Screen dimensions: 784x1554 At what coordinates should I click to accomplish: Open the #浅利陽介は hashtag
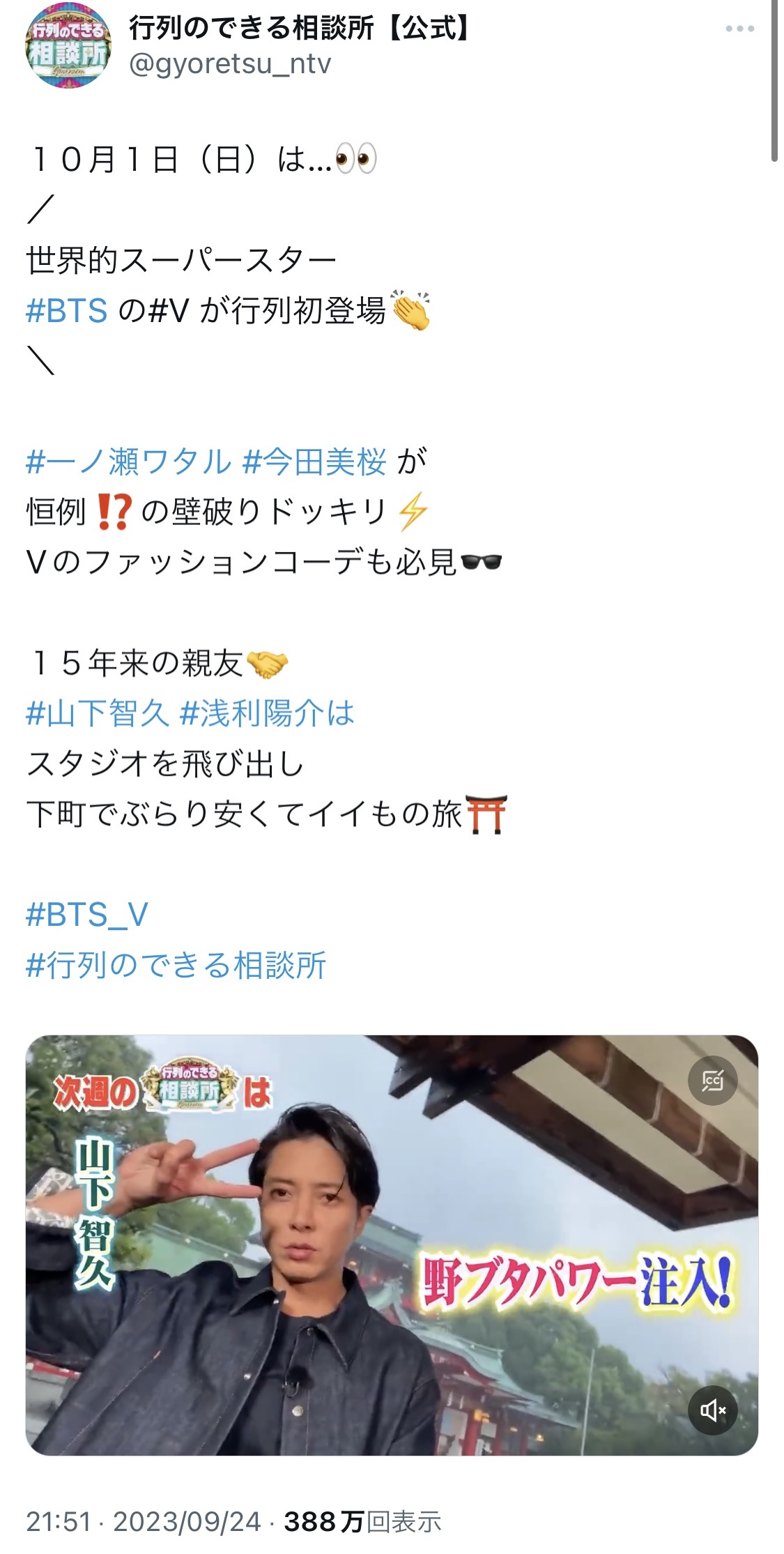(x=268, y=713)
